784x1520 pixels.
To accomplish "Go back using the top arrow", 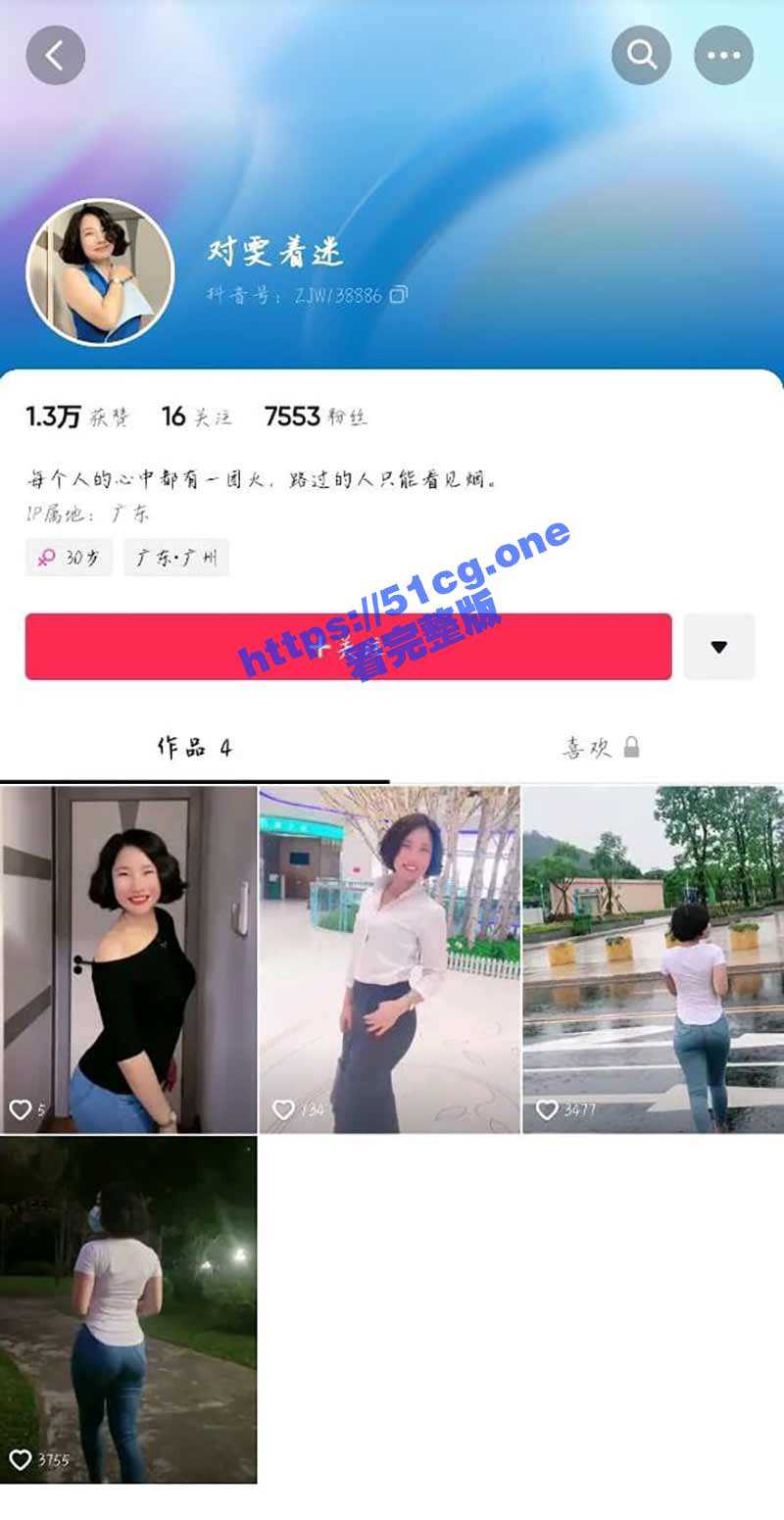I will point(55,55).
